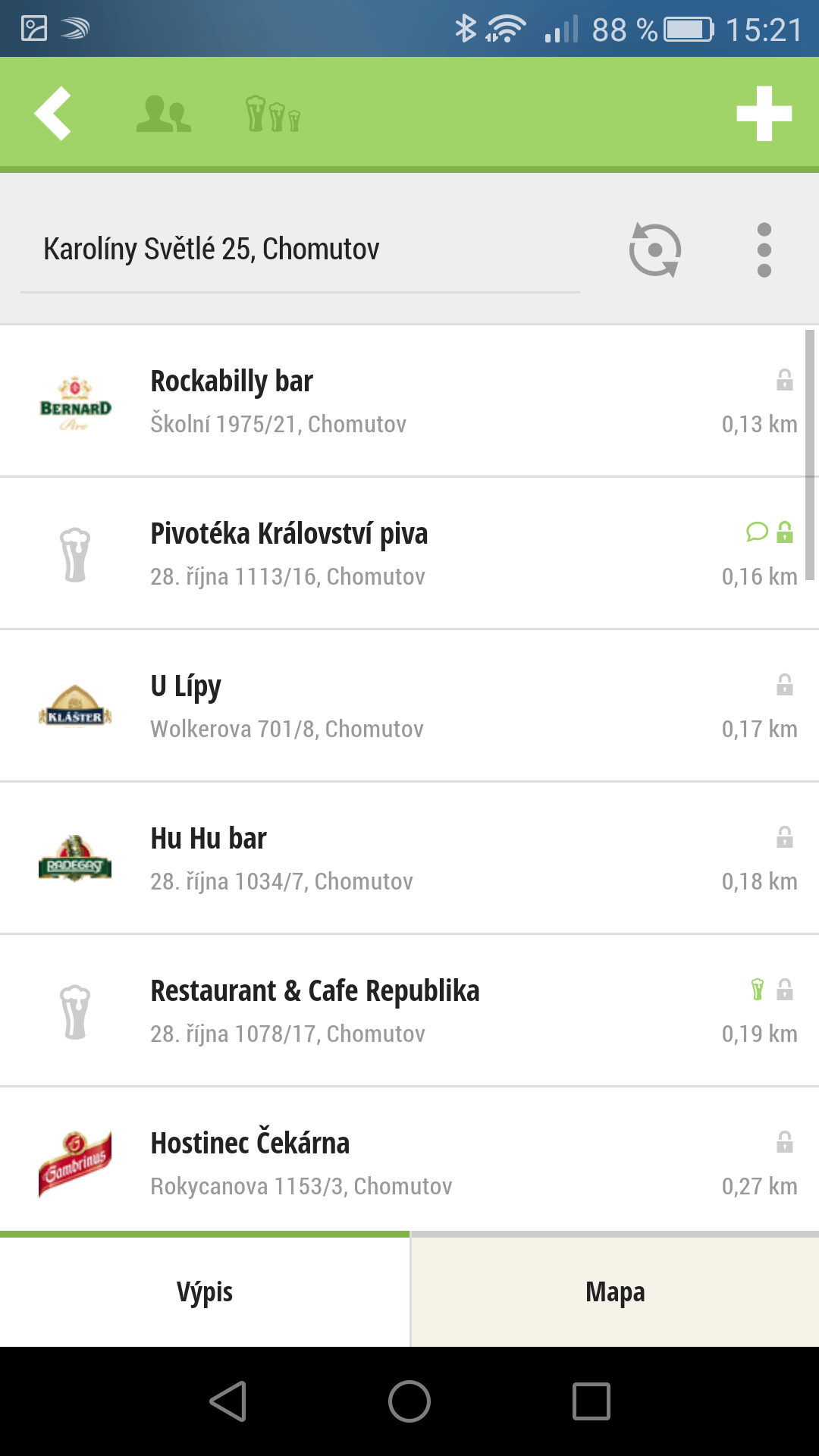Switch to the Mapa tab
The image size is (819, 1456).
point(615,1291)
